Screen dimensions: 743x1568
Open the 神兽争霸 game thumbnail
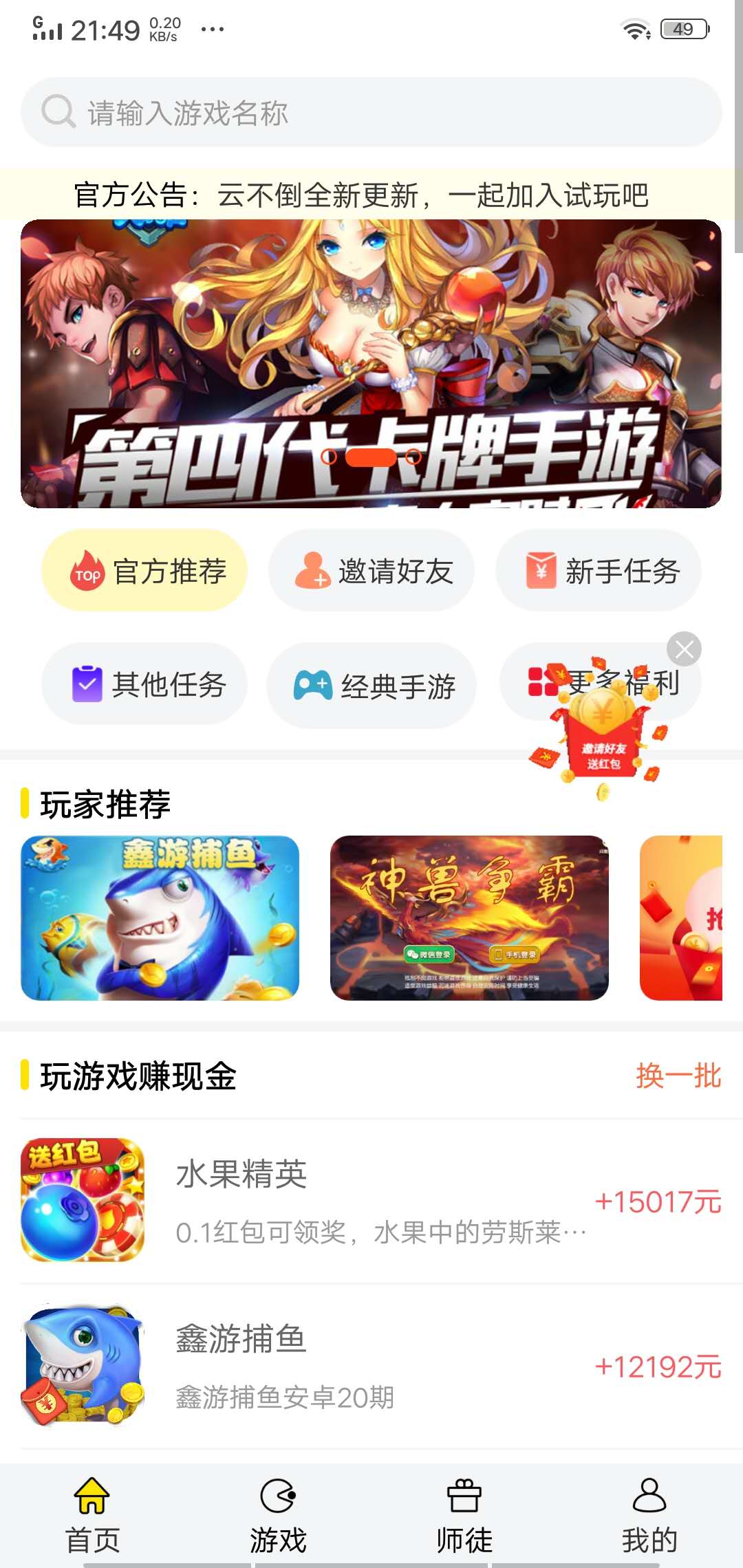[468, 922]
